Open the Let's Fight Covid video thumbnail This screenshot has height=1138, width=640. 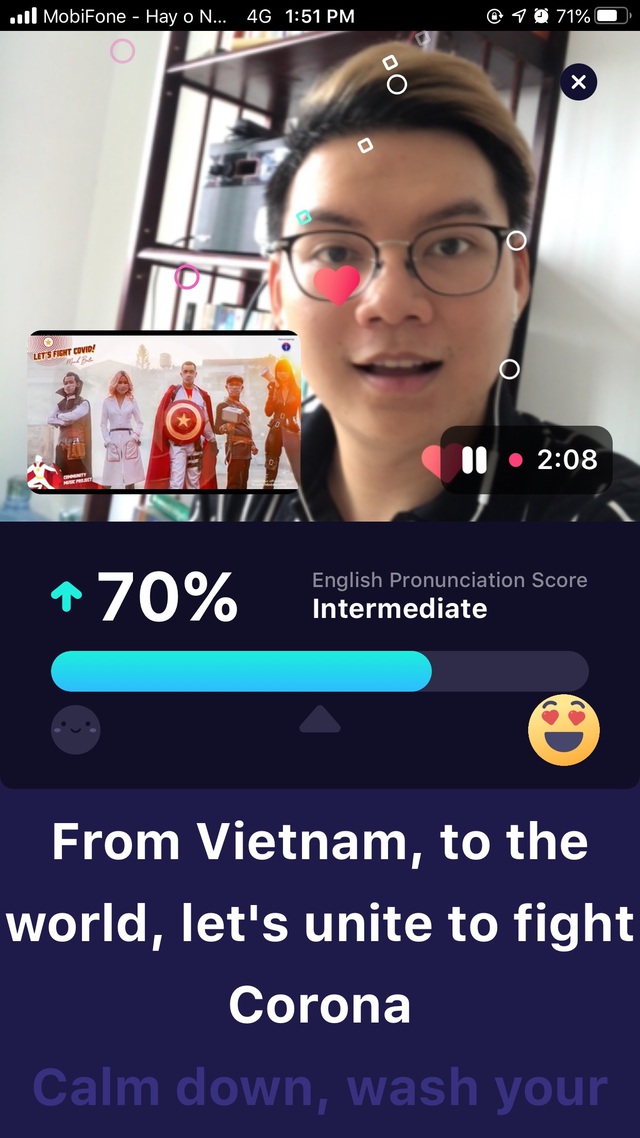(x=163, y=412)
